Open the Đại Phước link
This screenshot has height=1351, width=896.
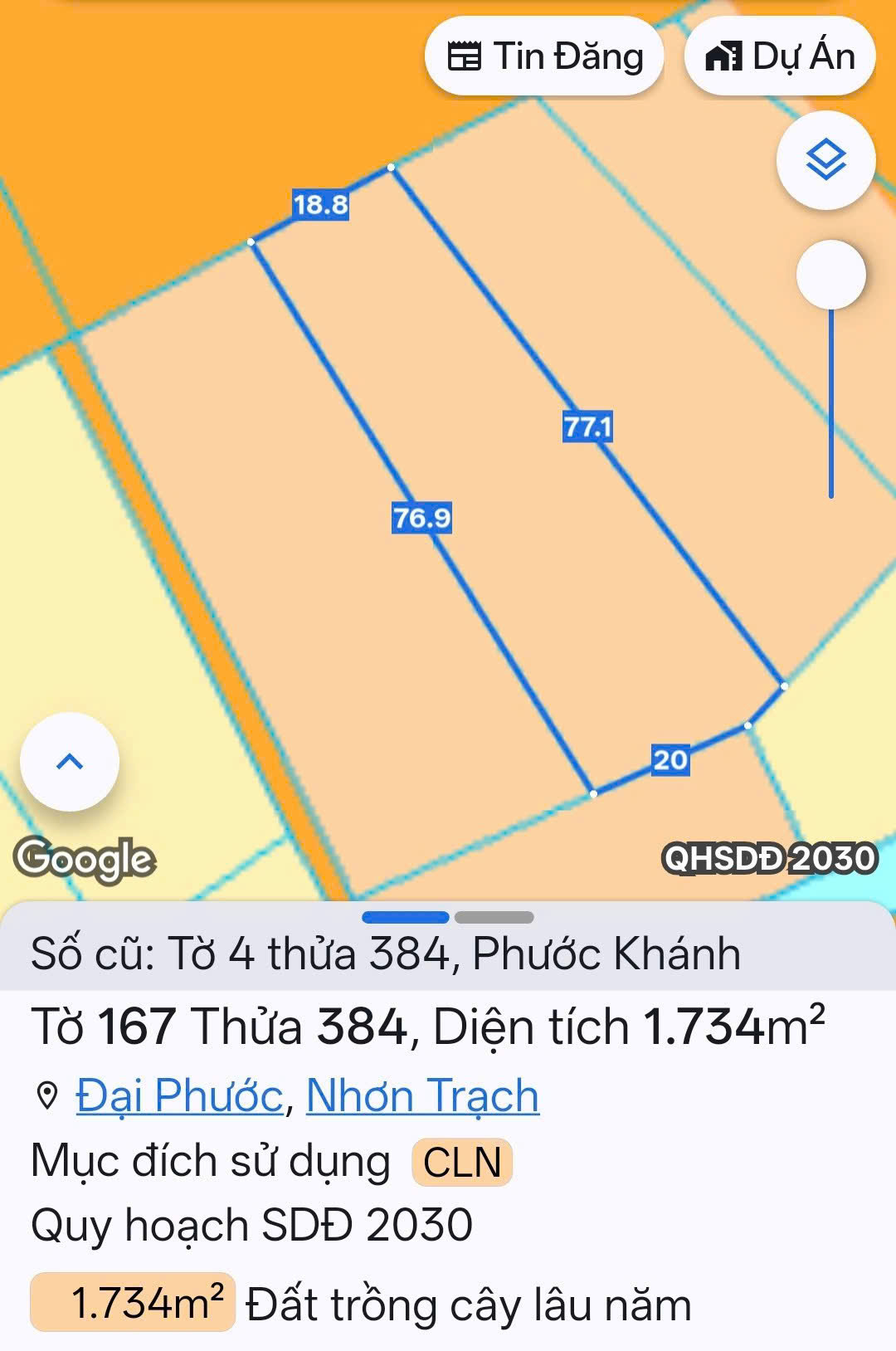click(x=179, y=1095)
